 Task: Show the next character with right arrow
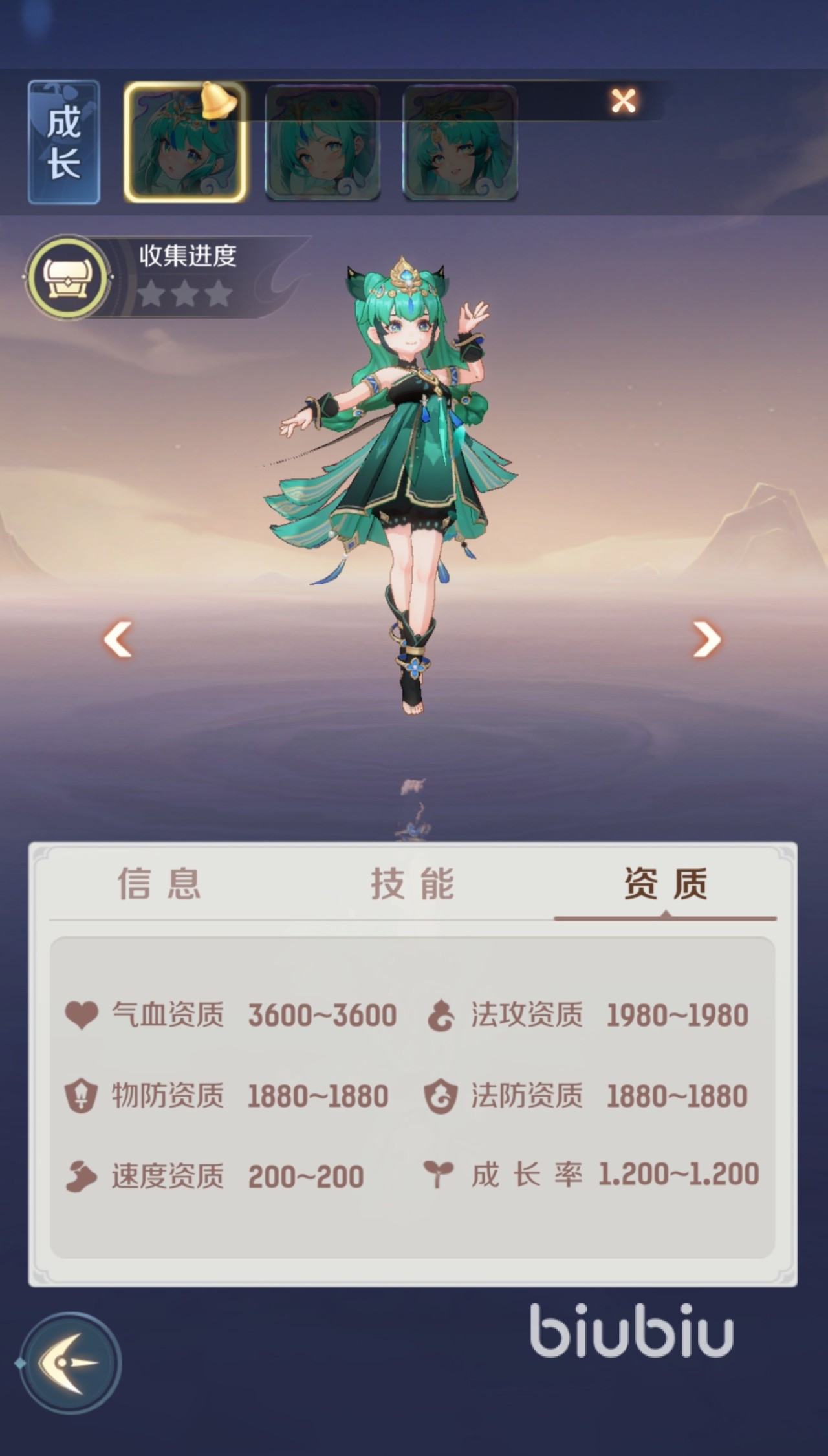click(706, 639)
